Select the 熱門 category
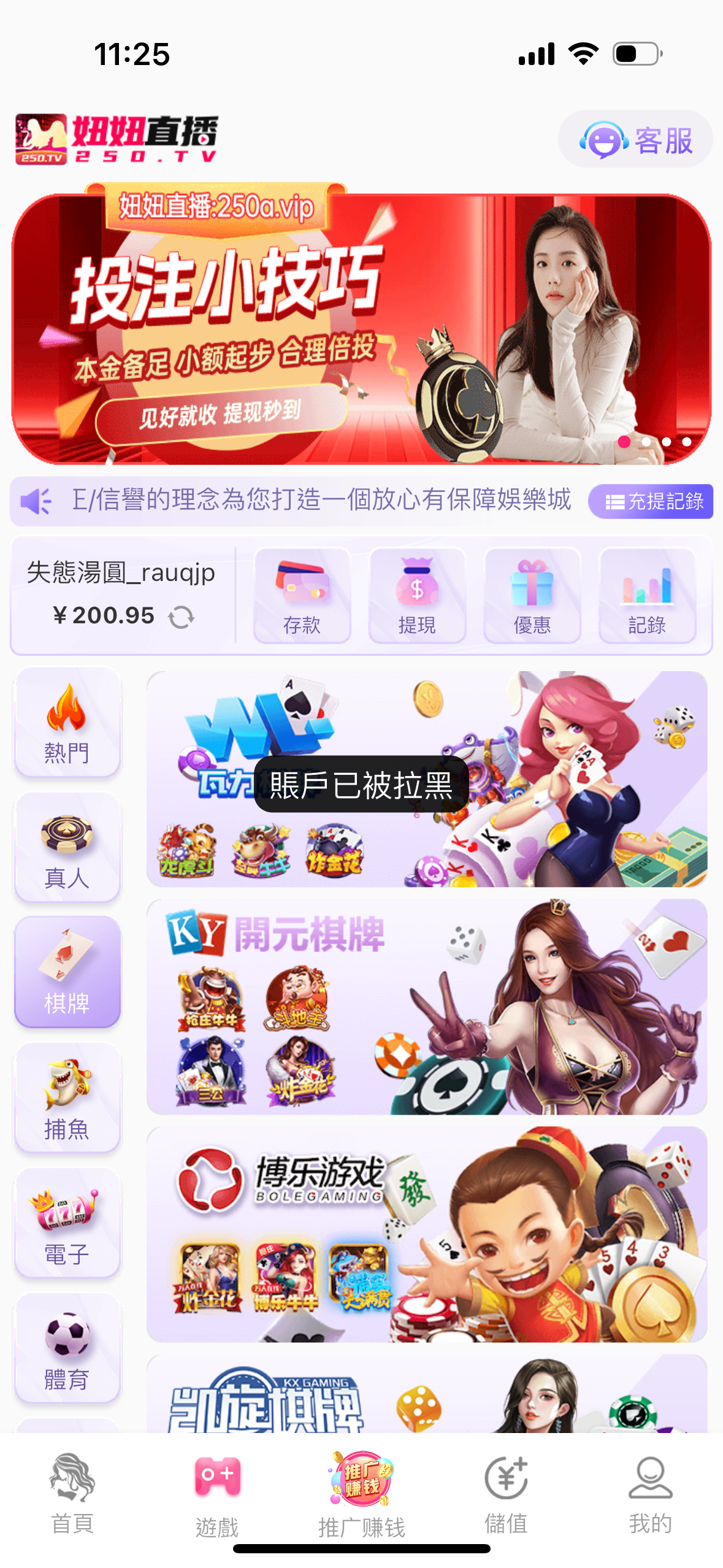The height and width of the screenshot is (1568, 723). pos(67,722)
